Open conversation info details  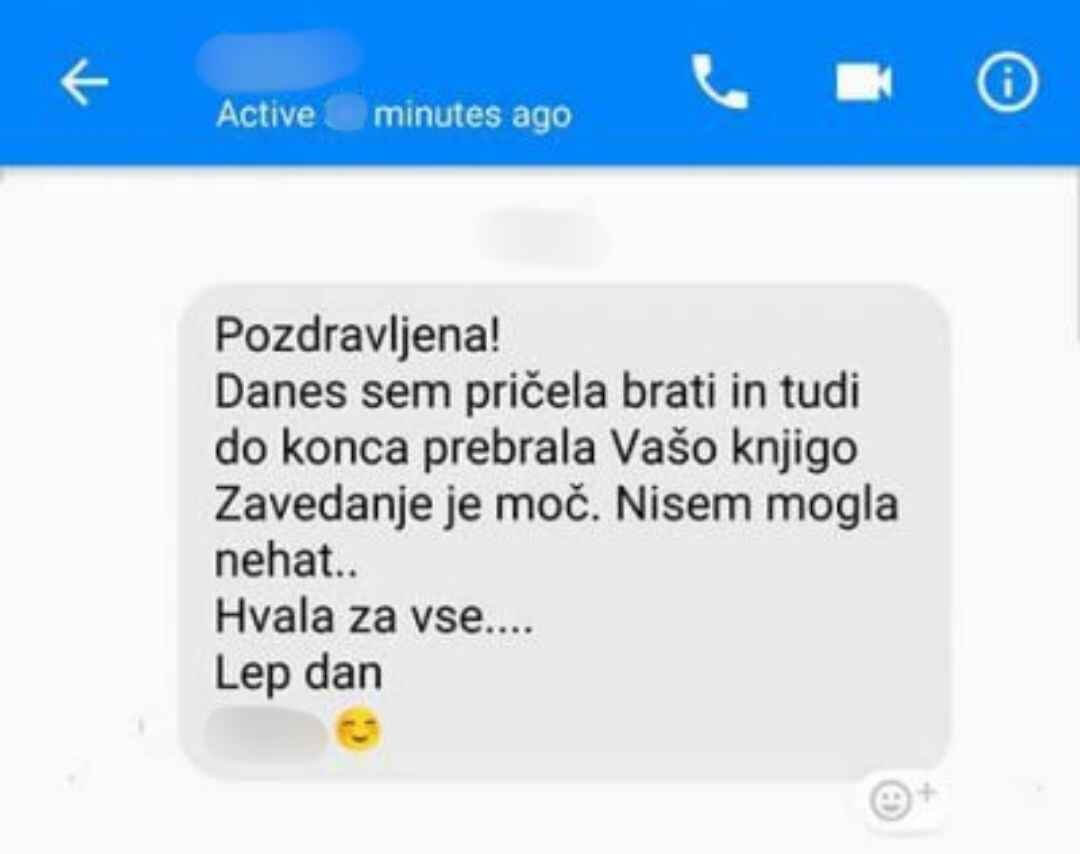click(x=1007, y=83)
